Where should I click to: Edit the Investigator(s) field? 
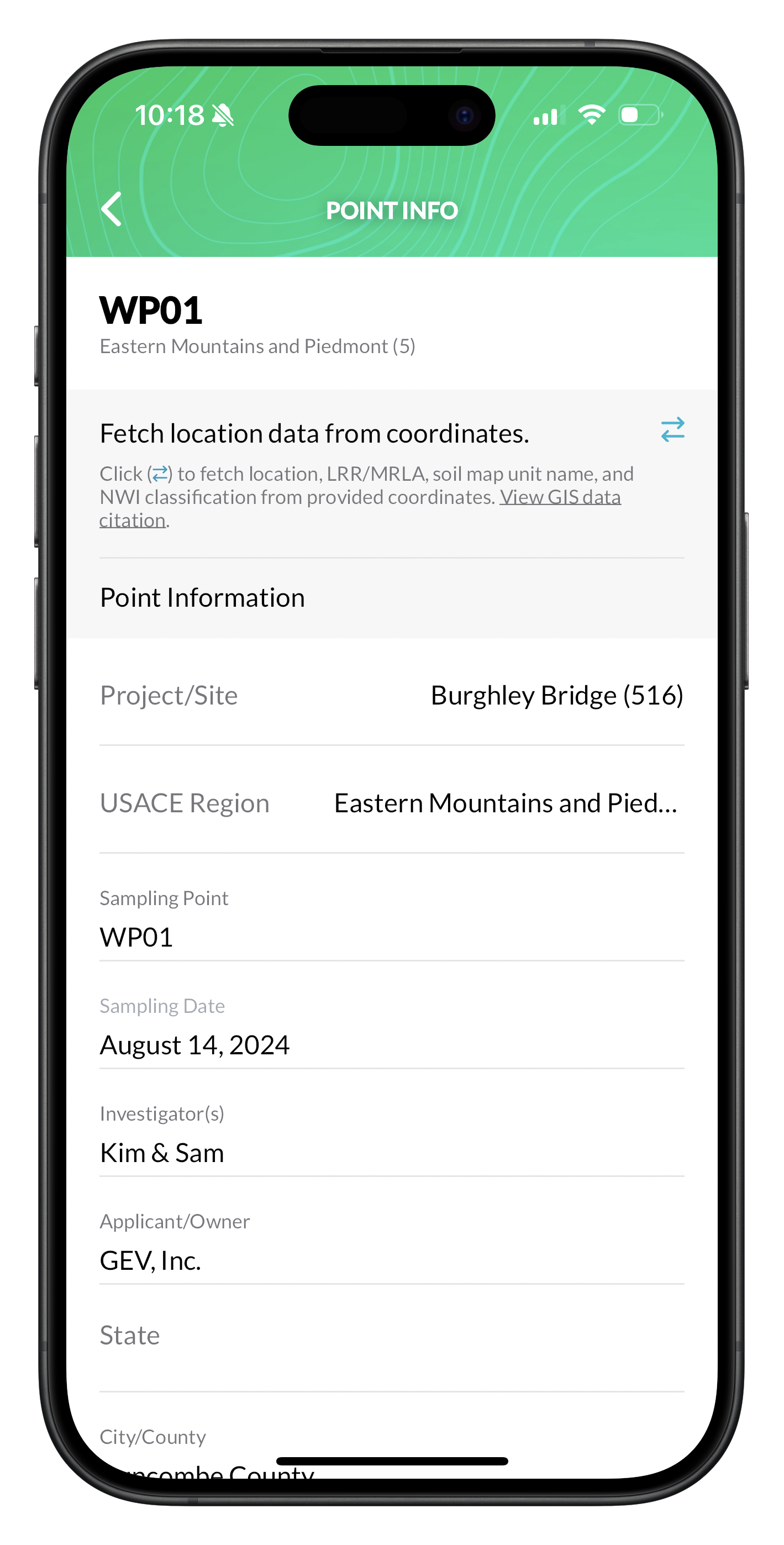(x=391, y=1152)
